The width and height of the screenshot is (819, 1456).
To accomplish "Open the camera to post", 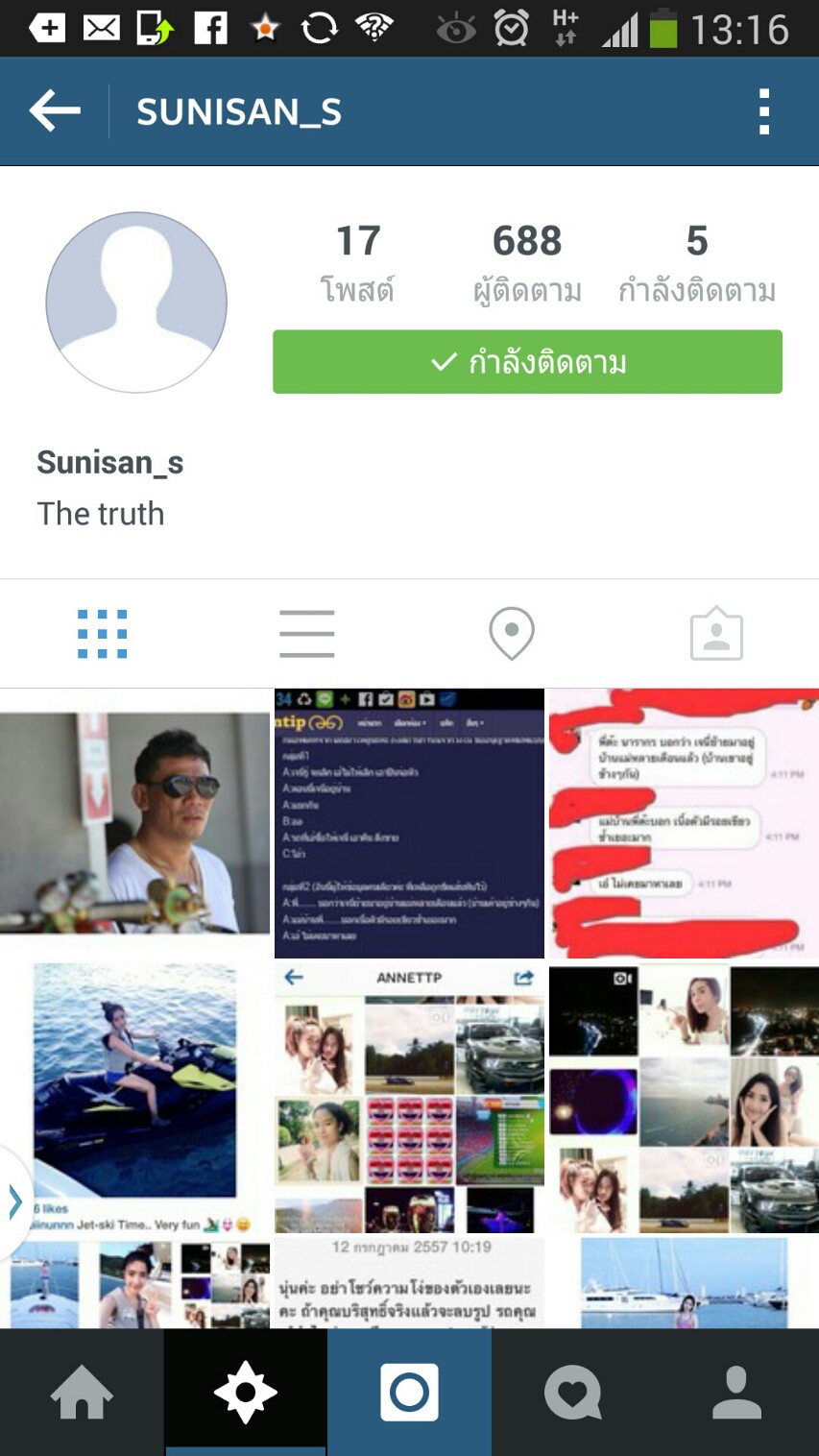I will click(x=409, y=1393).
